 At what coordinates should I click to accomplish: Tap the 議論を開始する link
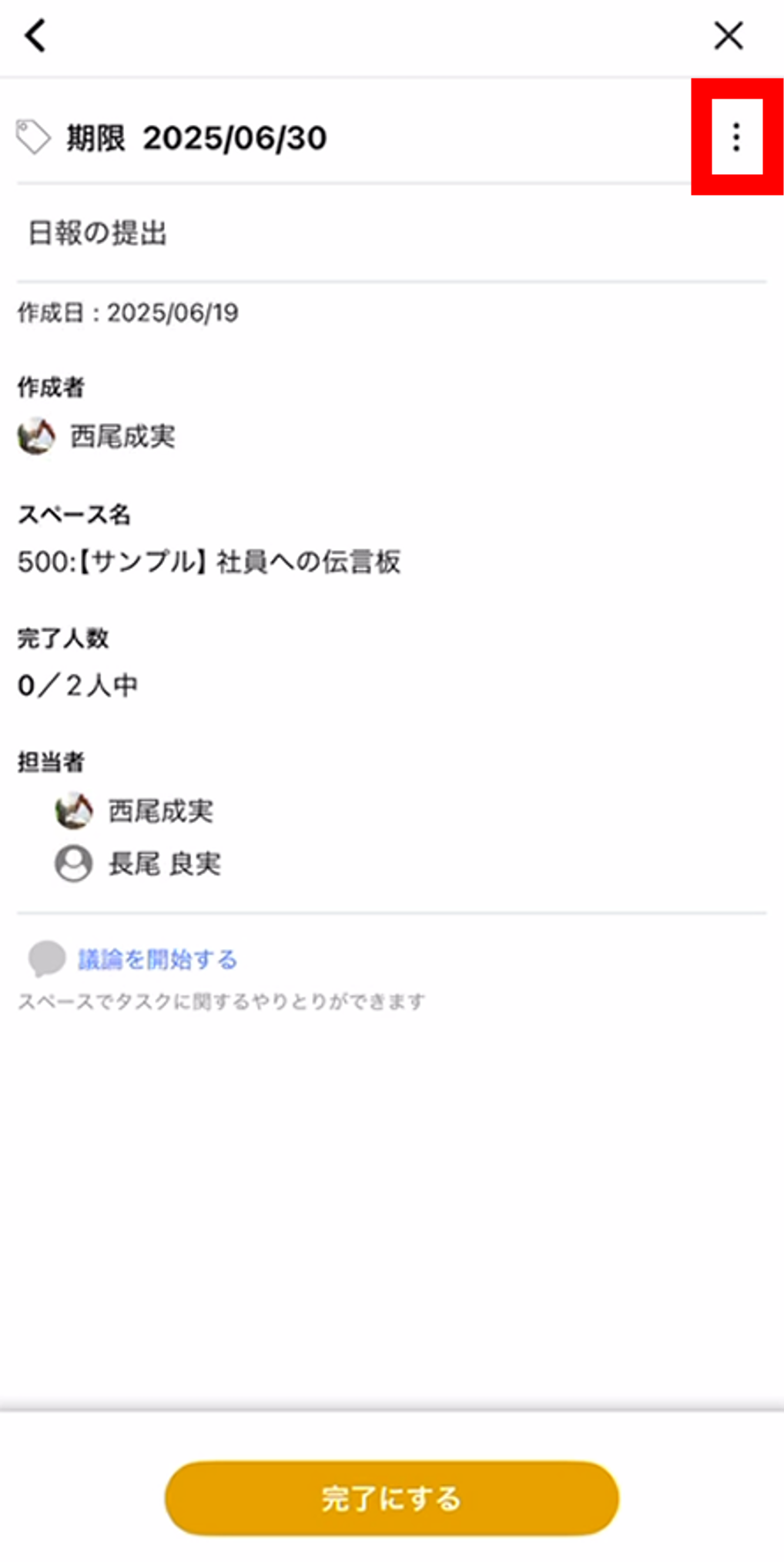[157, 959]
